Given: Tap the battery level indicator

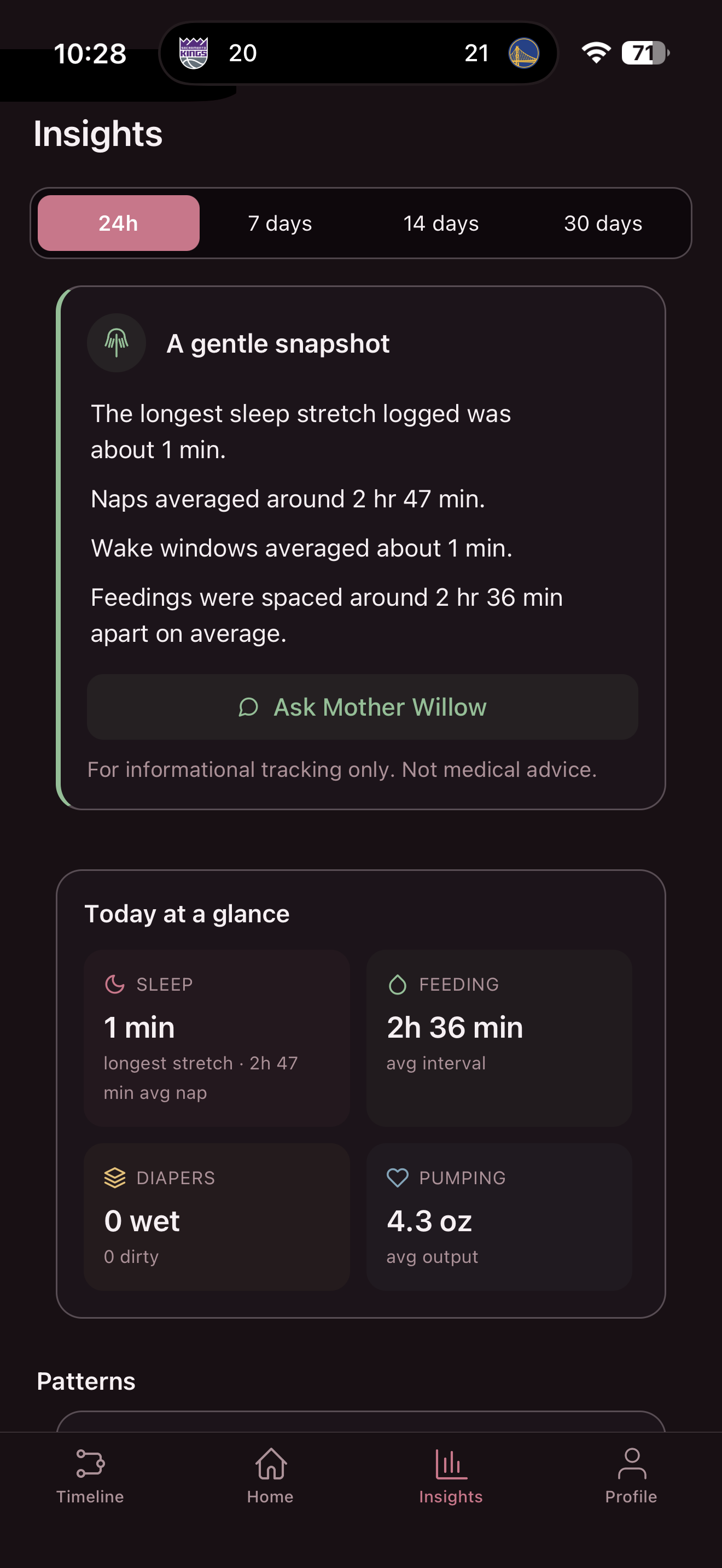Looking at the screenshot, I should pos(644,53).
